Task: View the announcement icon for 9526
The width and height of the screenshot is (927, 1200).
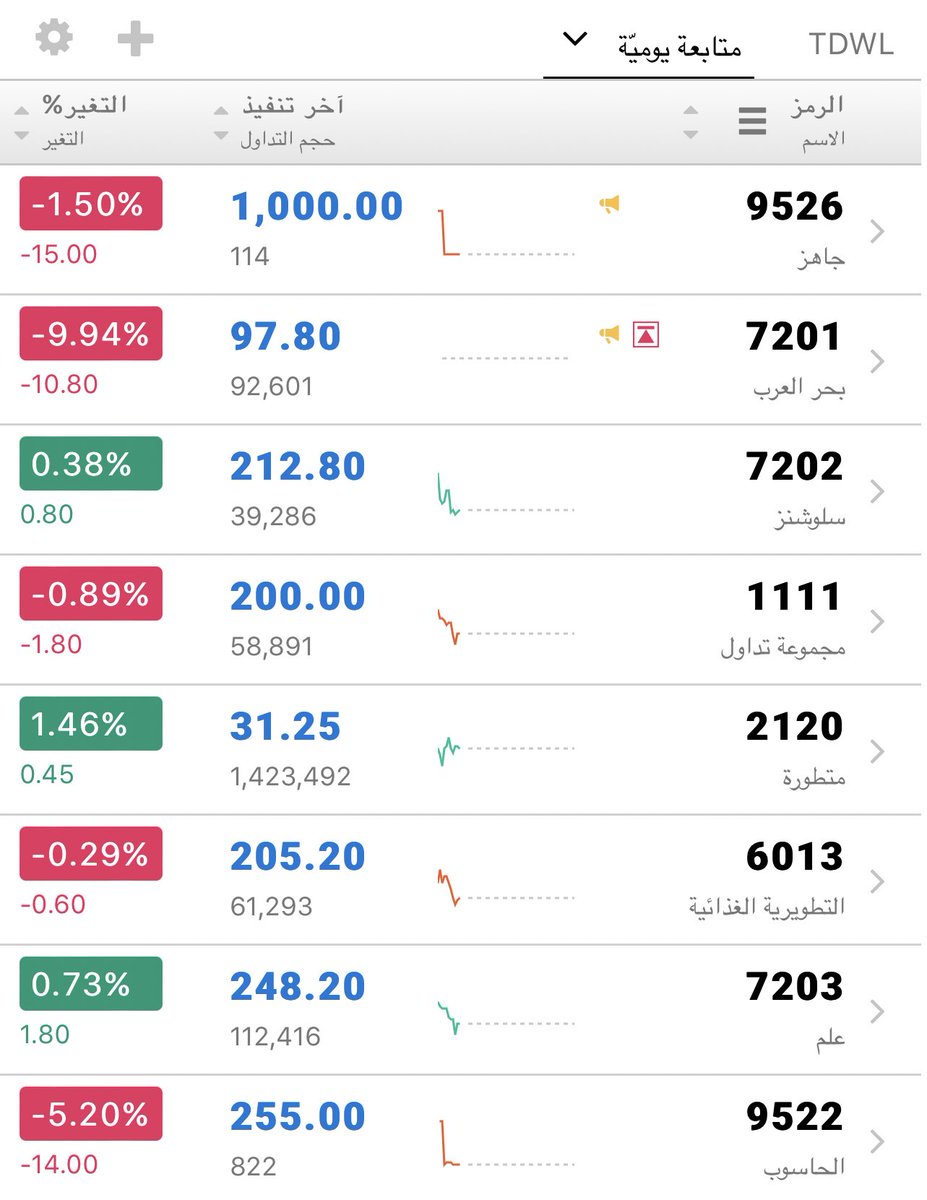Action: point(609,205)
